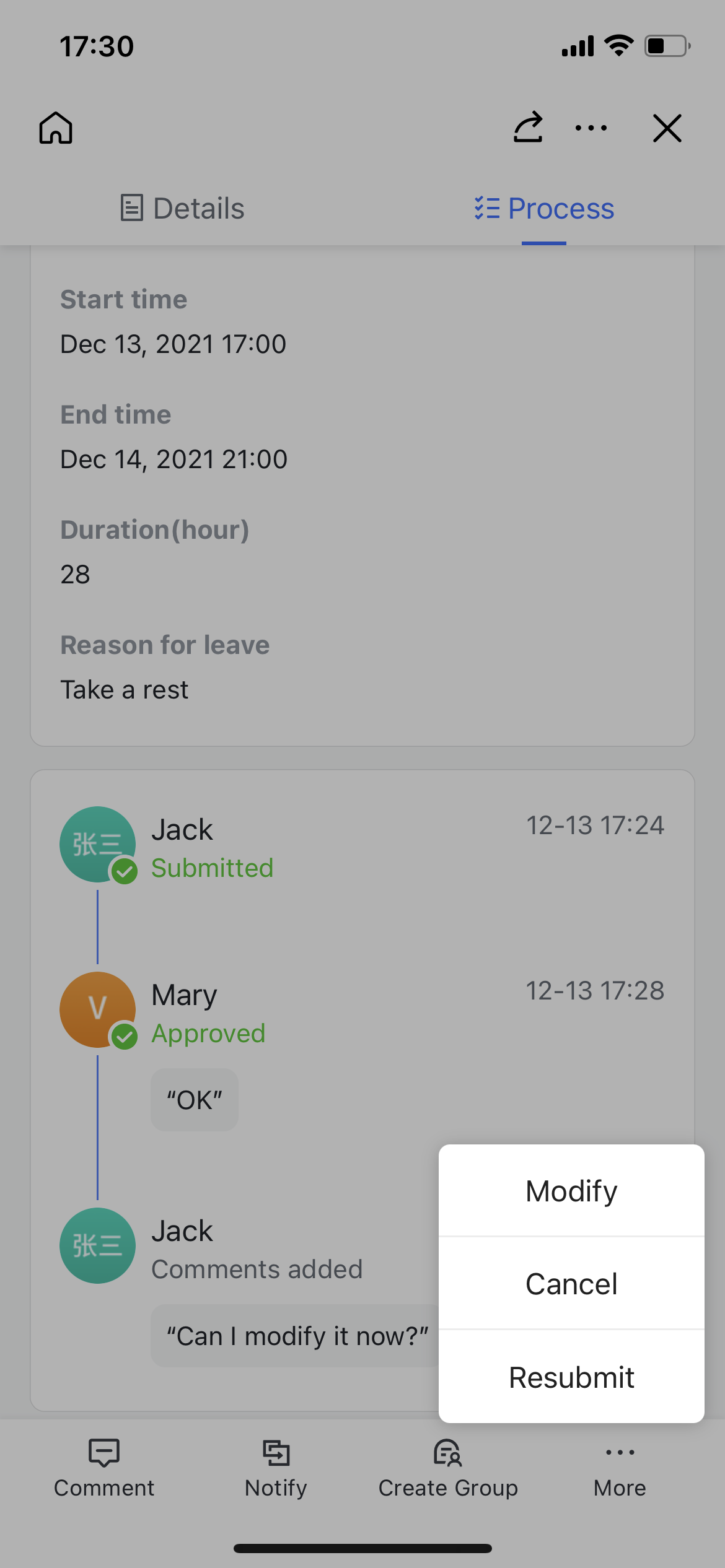
Task: Open the Share/Forward icon at the top
Action: pyautogui.click(x=527, y=127)
